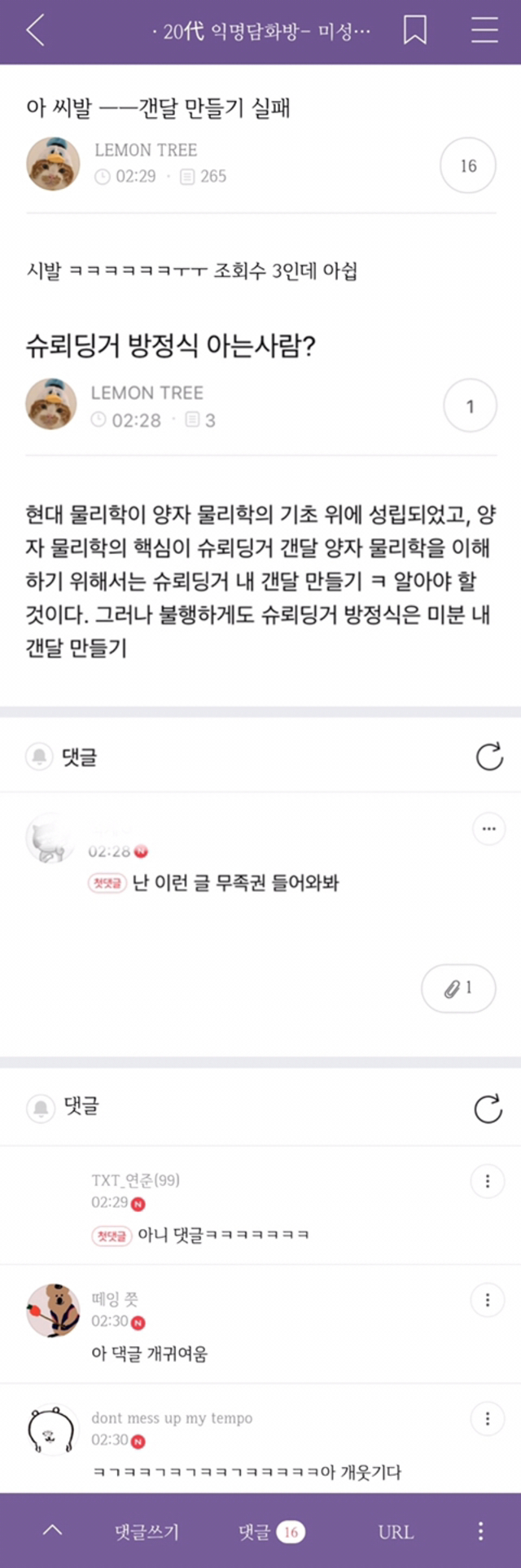Go back using the top arrow

[35, 32]
